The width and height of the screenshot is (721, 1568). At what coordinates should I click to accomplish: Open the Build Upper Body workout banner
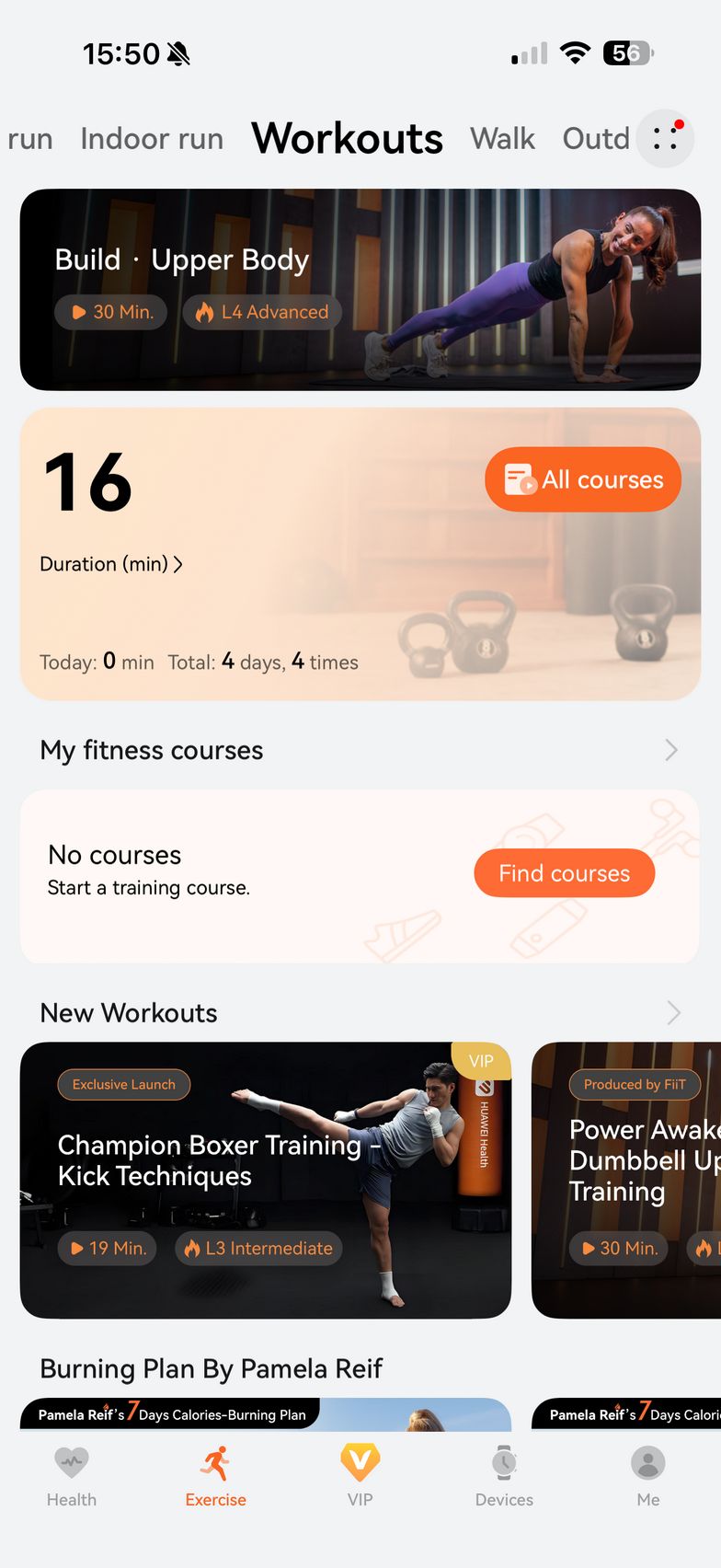point(360,290)
